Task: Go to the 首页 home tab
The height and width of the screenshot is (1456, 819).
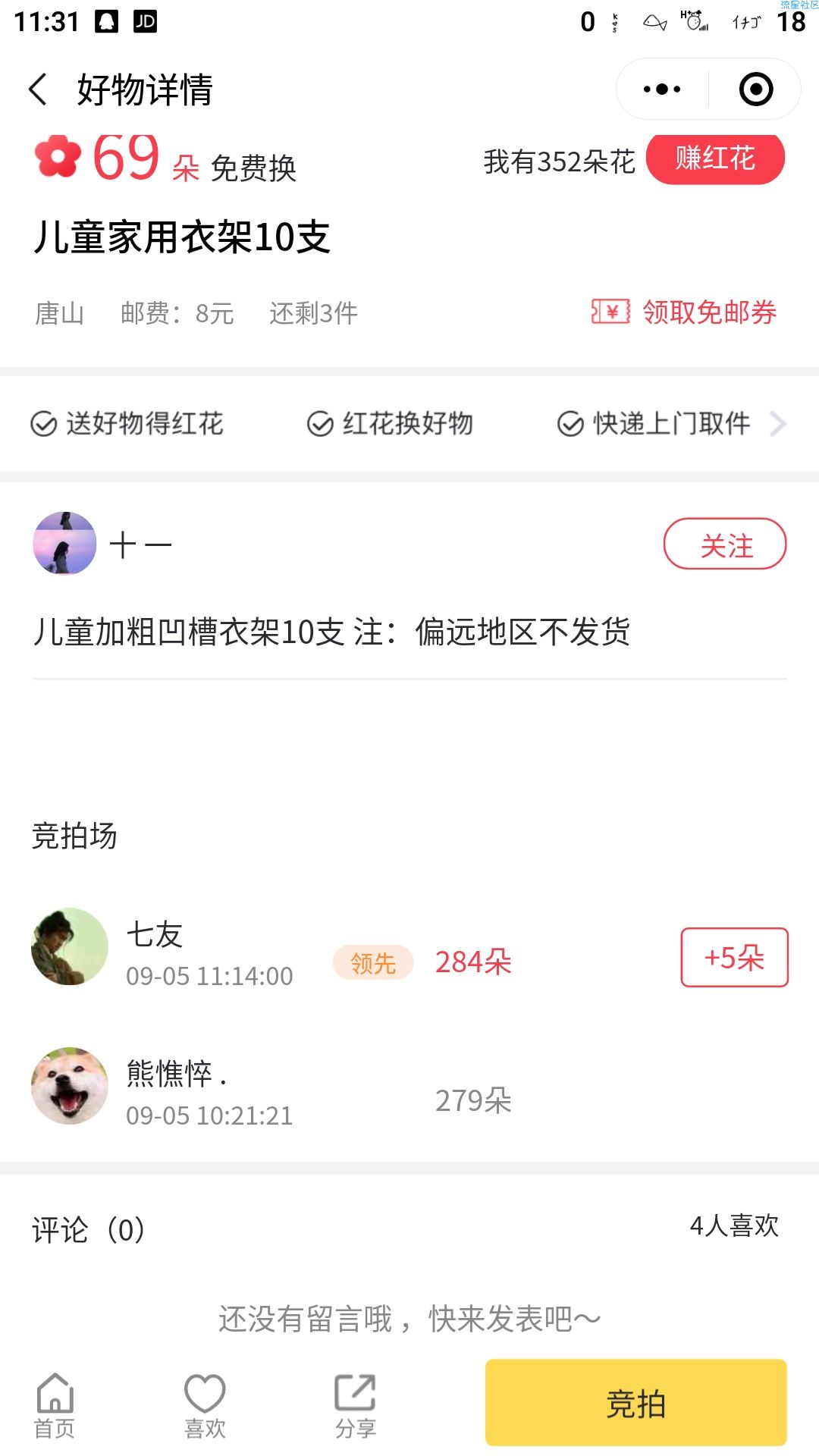Action: pos(55,1405)
